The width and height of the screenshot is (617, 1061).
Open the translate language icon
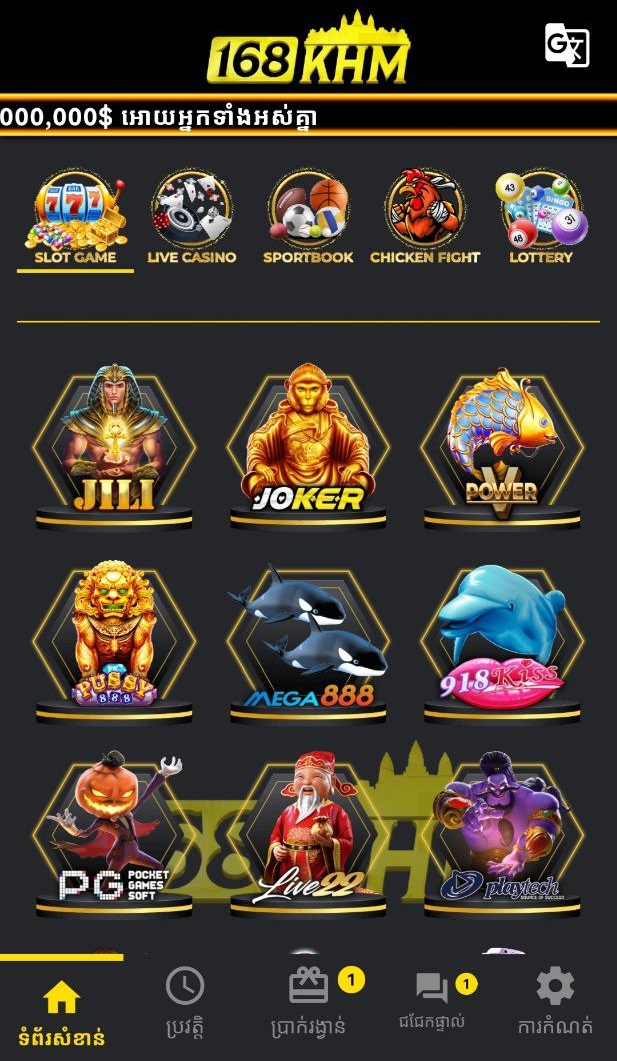[x=566, y=46]
